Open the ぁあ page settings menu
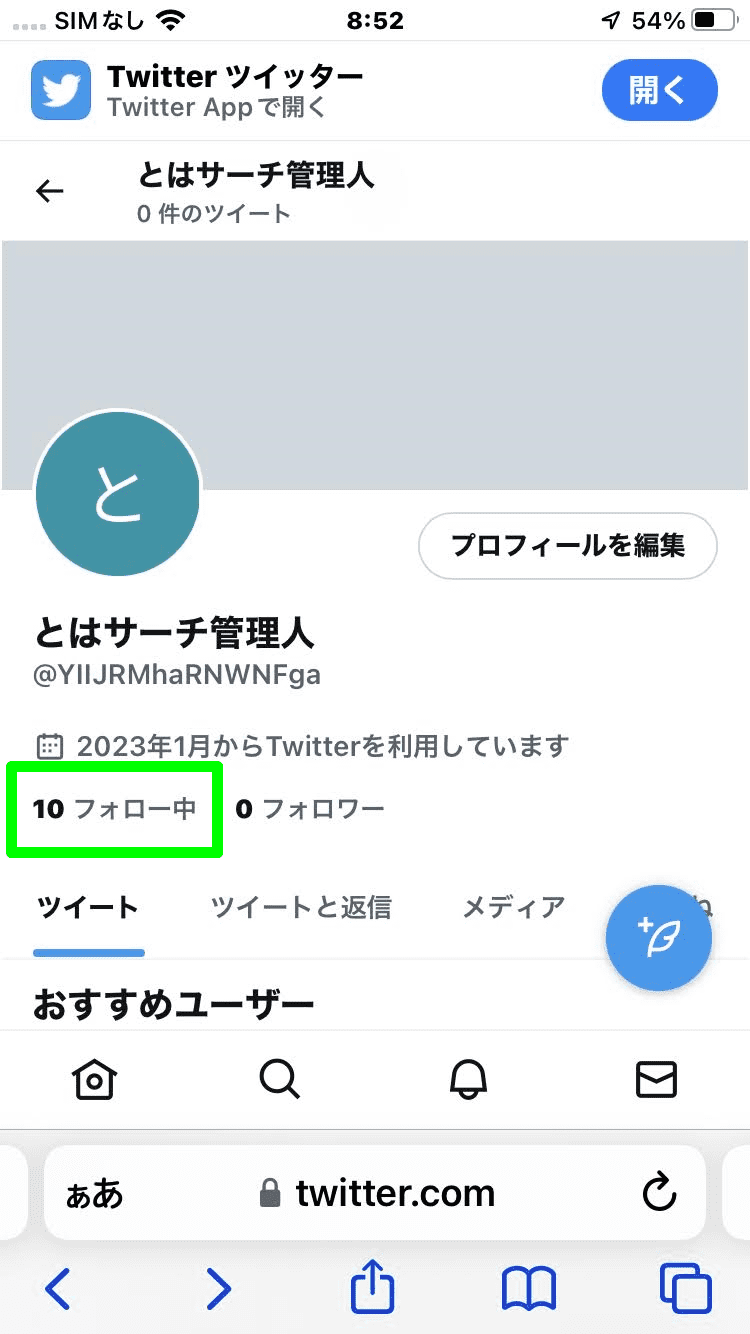Image resolution: width=750 pixels, height=1334 pixels. point(94,1194)
